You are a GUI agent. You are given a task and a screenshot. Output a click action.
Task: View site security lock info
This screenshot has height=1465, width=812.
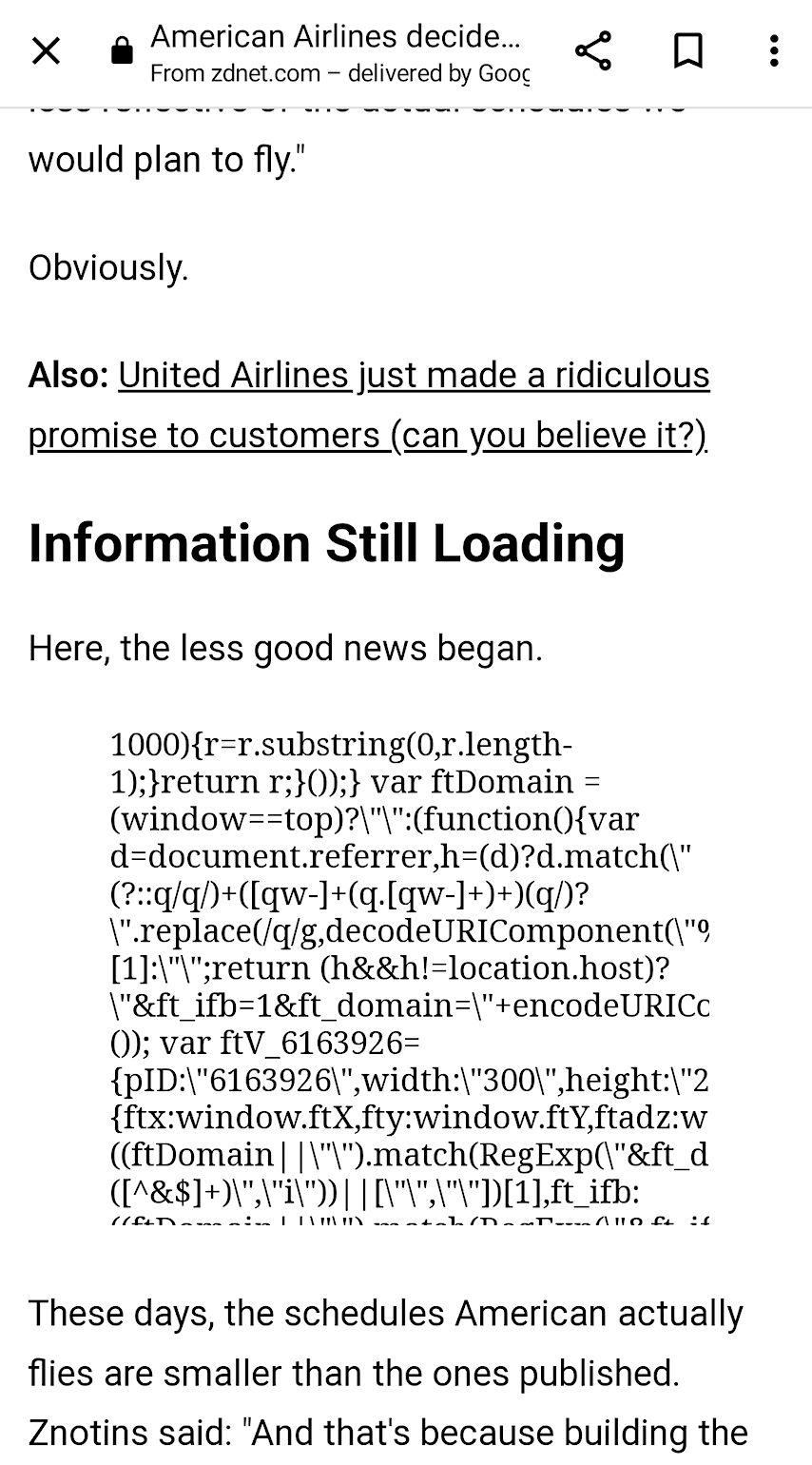122,51
